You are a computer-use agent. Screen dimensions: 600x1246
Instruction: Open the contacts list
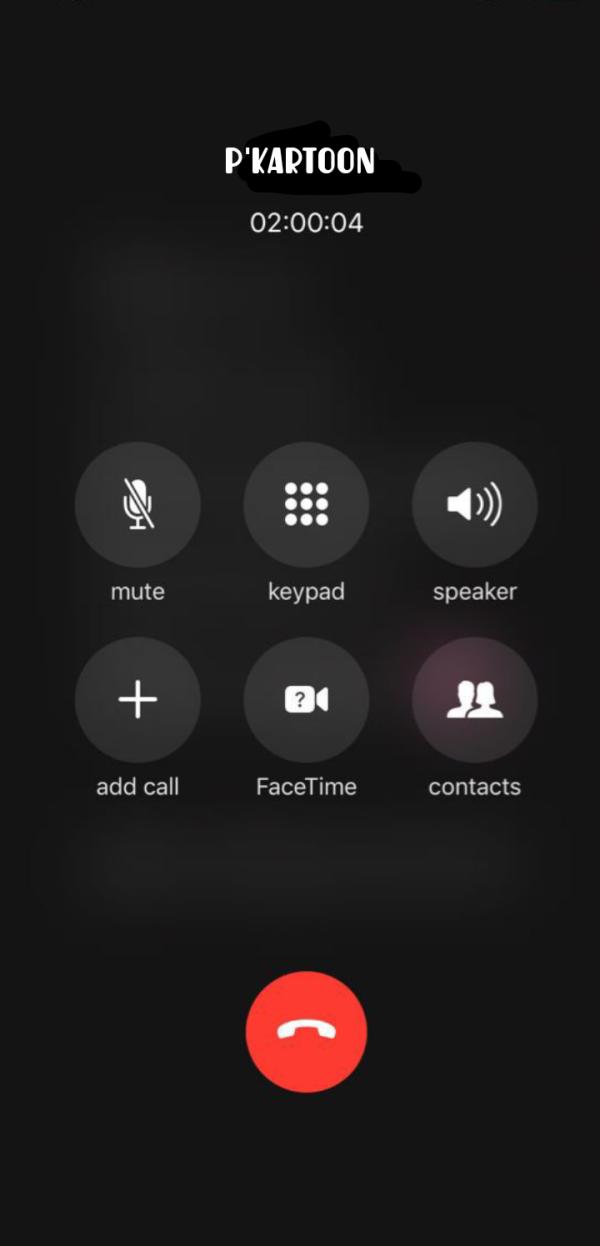pyautogui.click(x=474, y=700)
